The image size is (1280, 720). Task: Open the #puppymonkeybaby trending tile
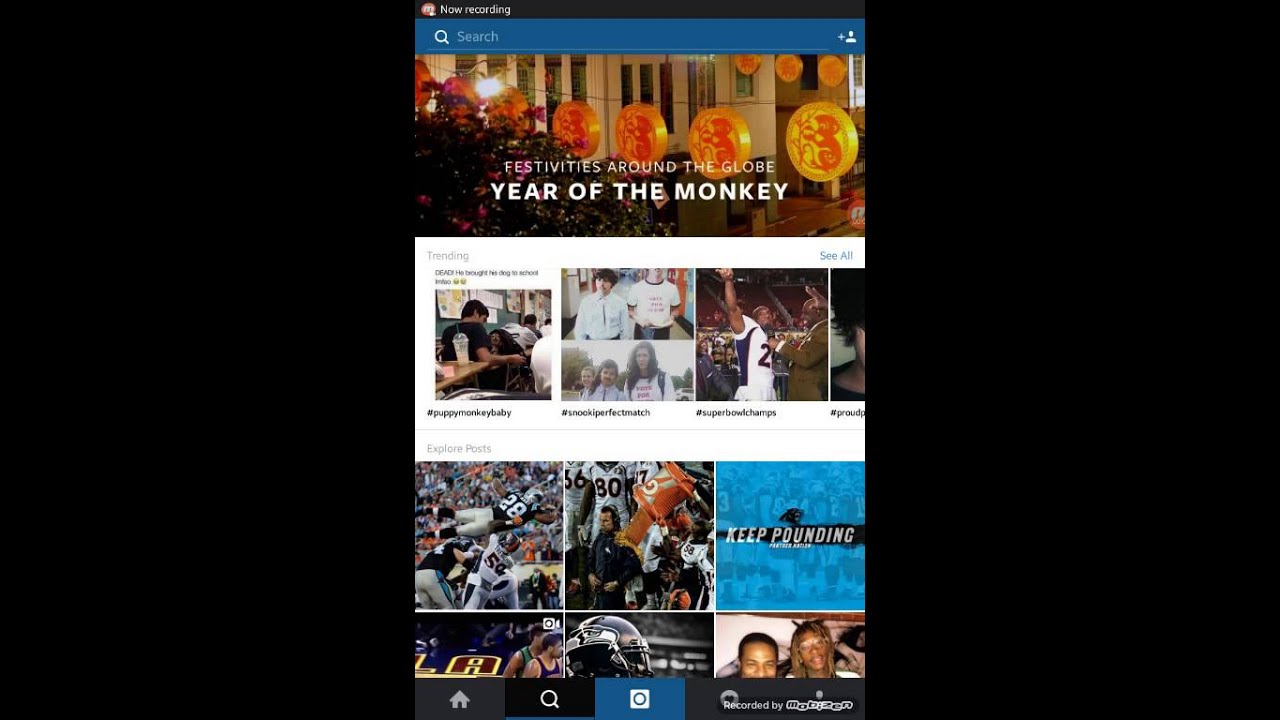(x=493, y=343)
